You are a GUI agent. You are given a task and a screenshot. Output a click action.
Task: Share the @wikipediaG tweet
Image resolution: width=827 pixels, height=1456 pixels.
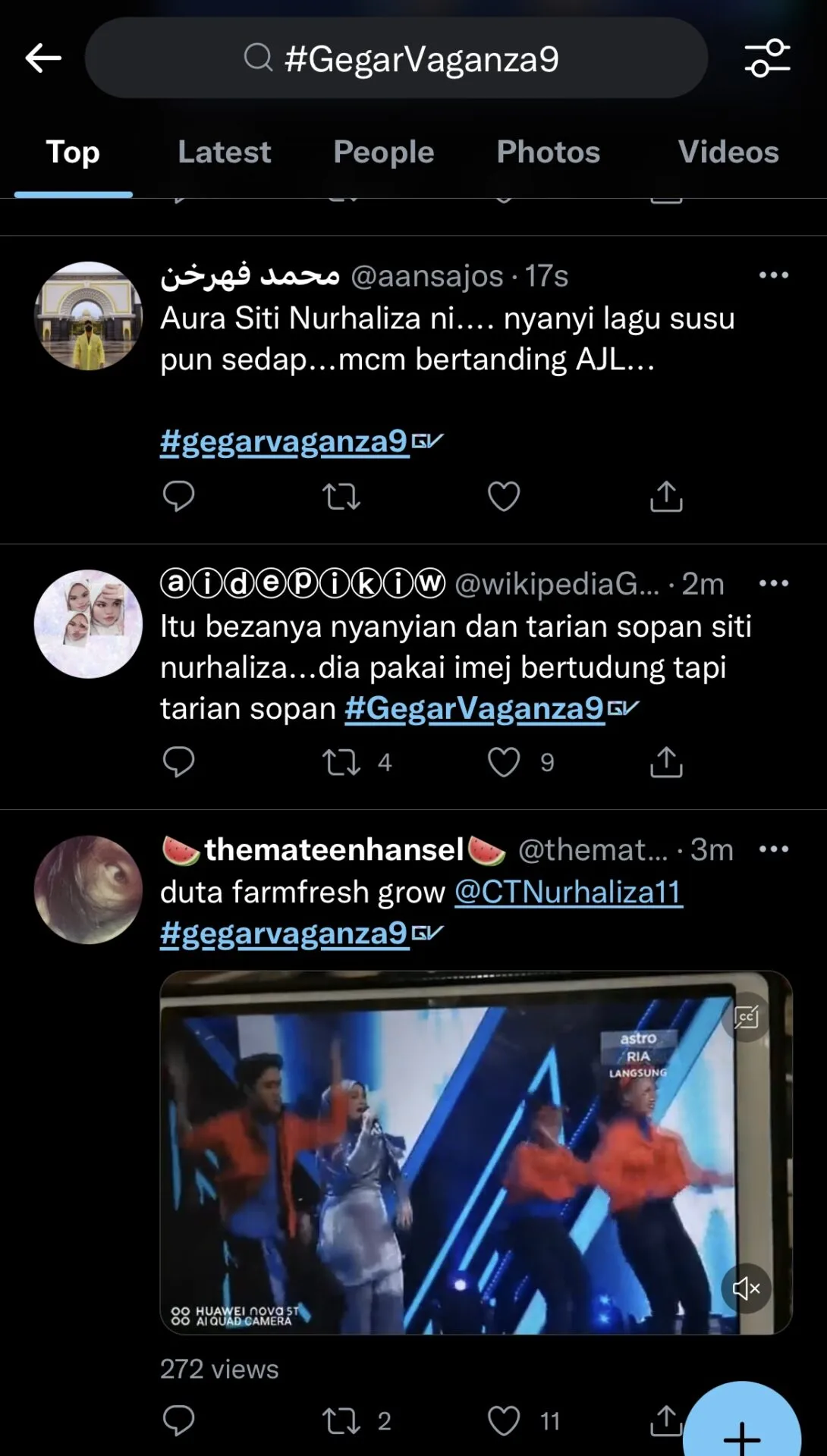click(666, 762)
